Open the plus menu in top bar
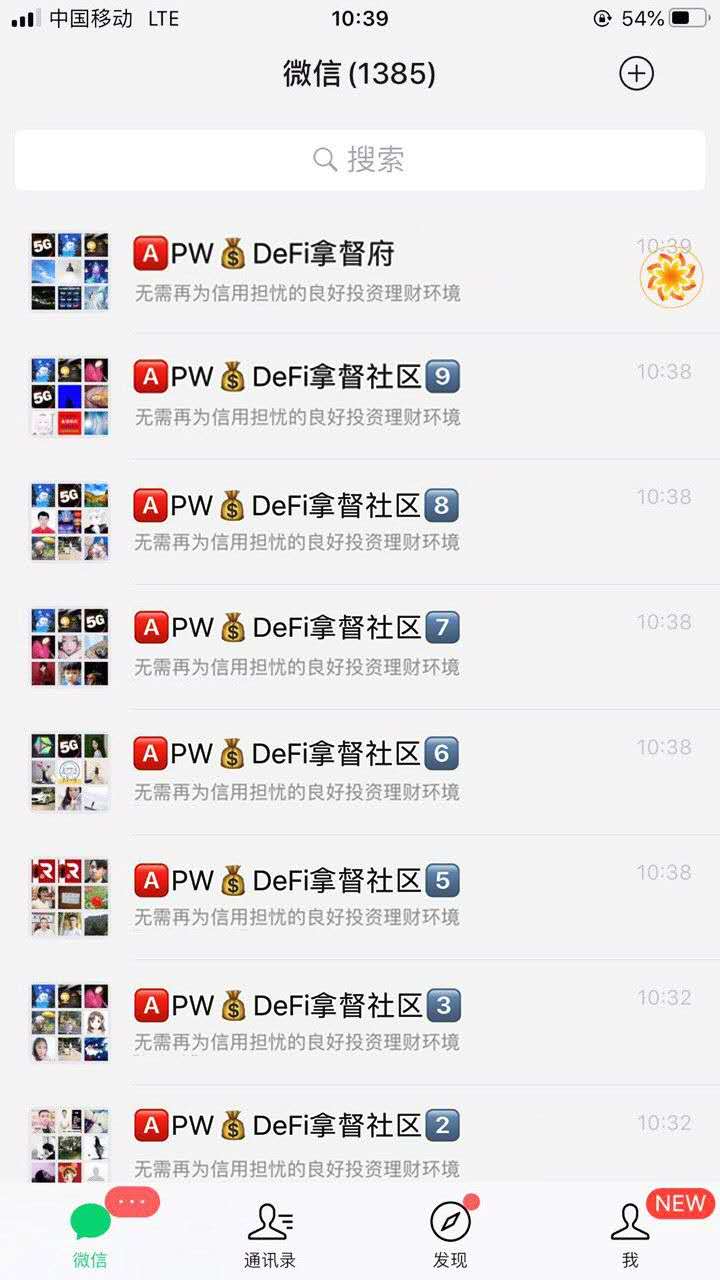This screenshot has height=1280, width=720. [636, 73]
